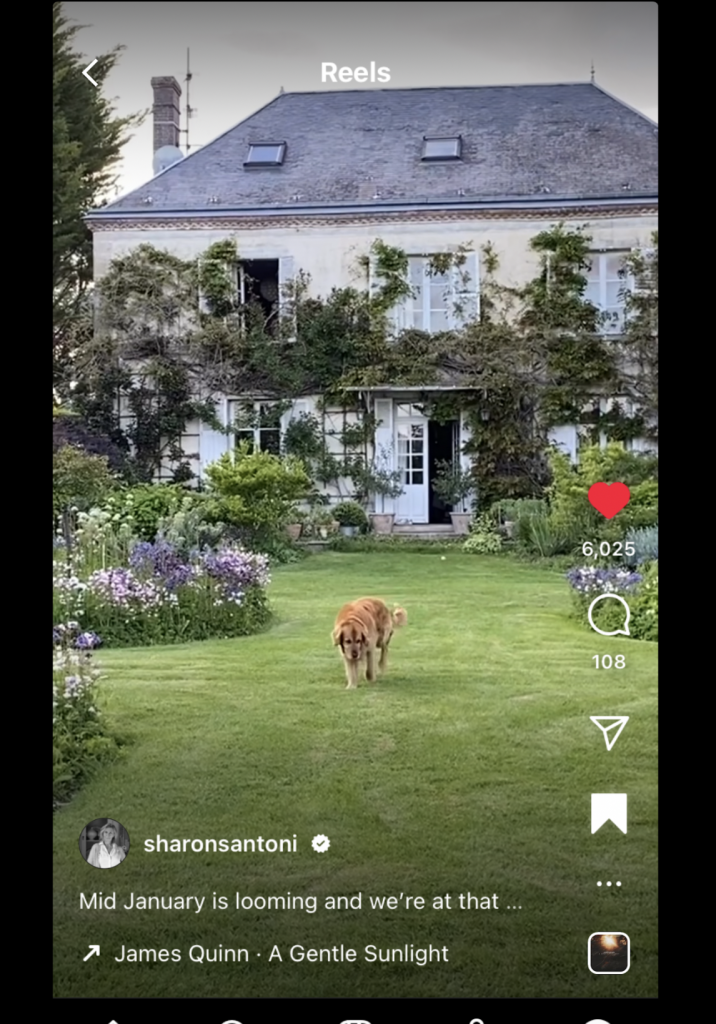
Task: Open audio James Quinn · A Gentle Sunlight
Action: pyautogui.click(x=280, y=954)
